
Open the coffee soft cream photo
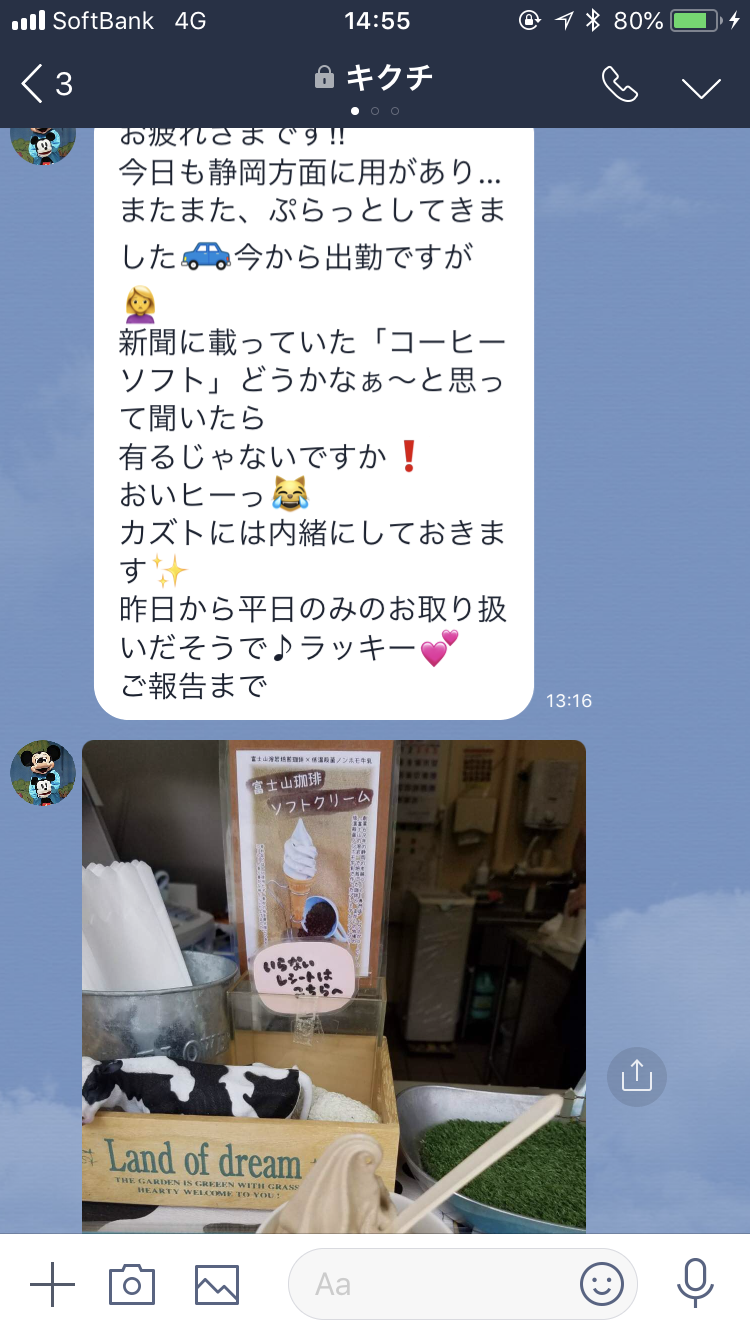tap(333, 985)
